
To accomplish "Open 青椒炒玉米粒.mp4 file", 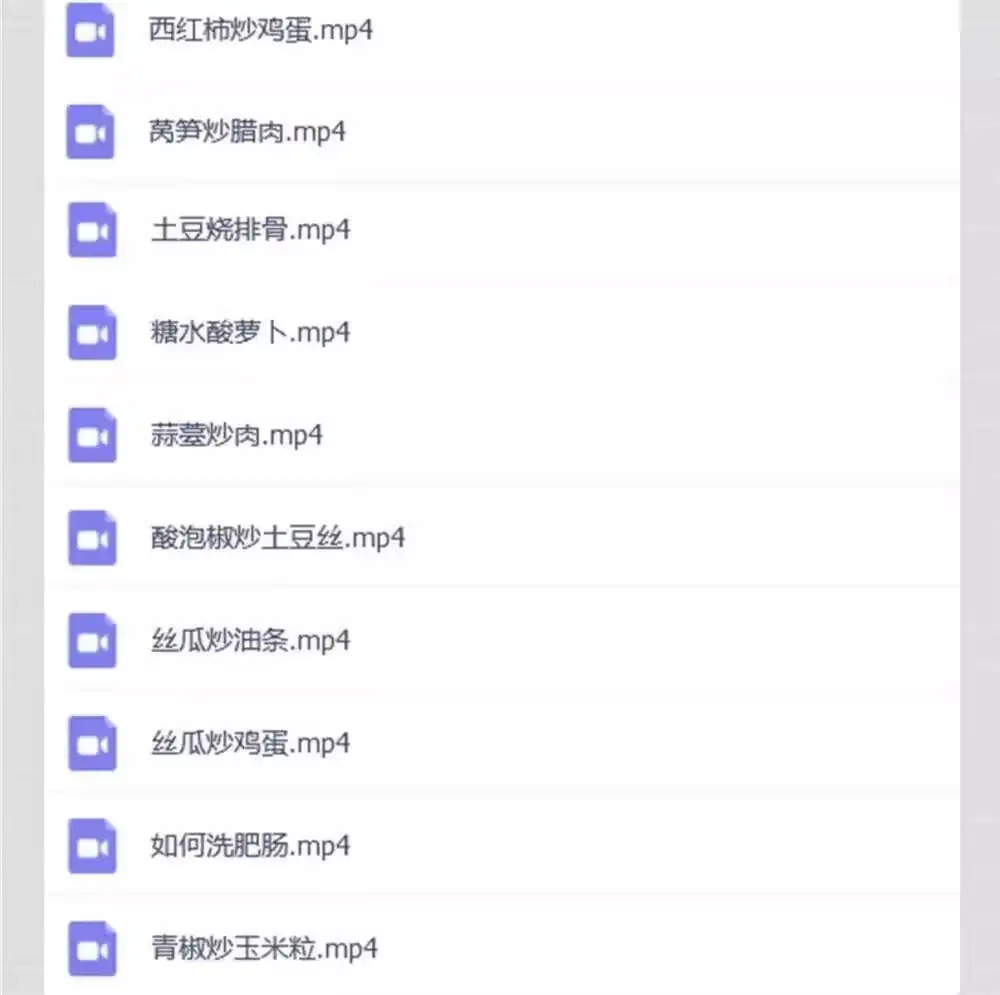I will tap(264, 948).
